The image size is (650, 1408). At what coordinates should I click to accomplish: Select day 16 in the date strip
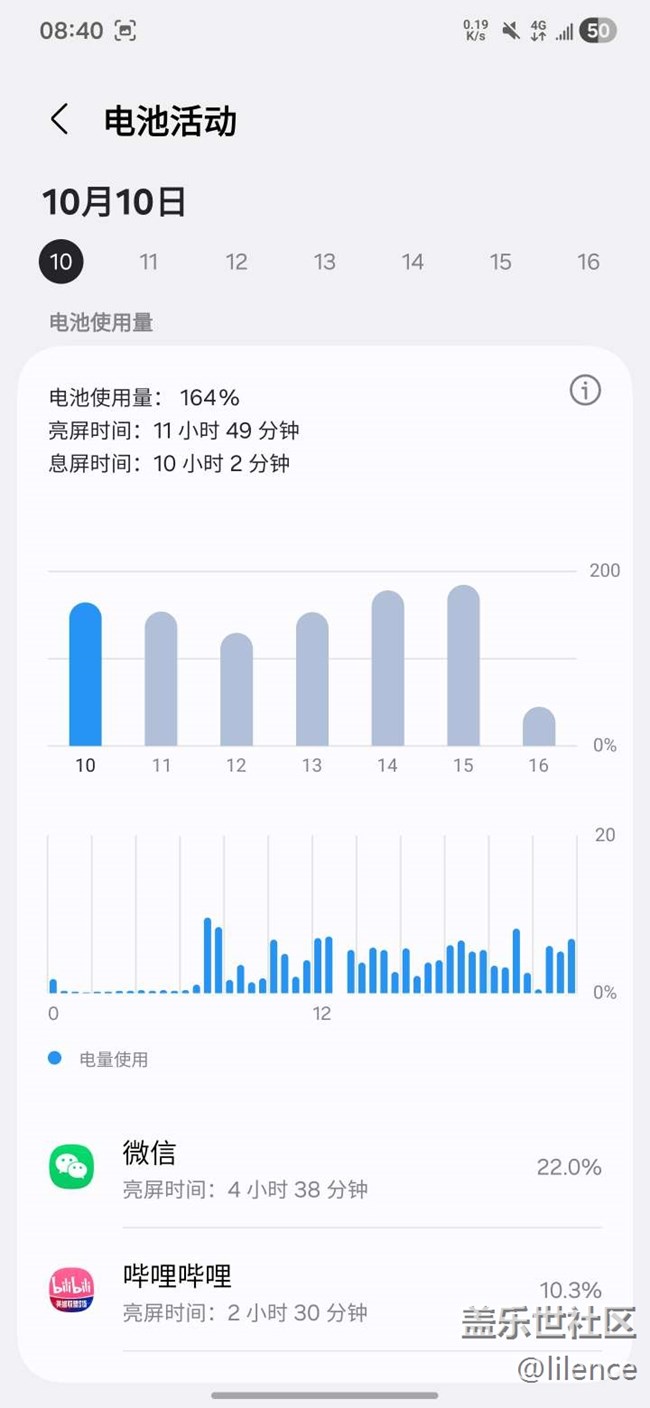(588, 262)
